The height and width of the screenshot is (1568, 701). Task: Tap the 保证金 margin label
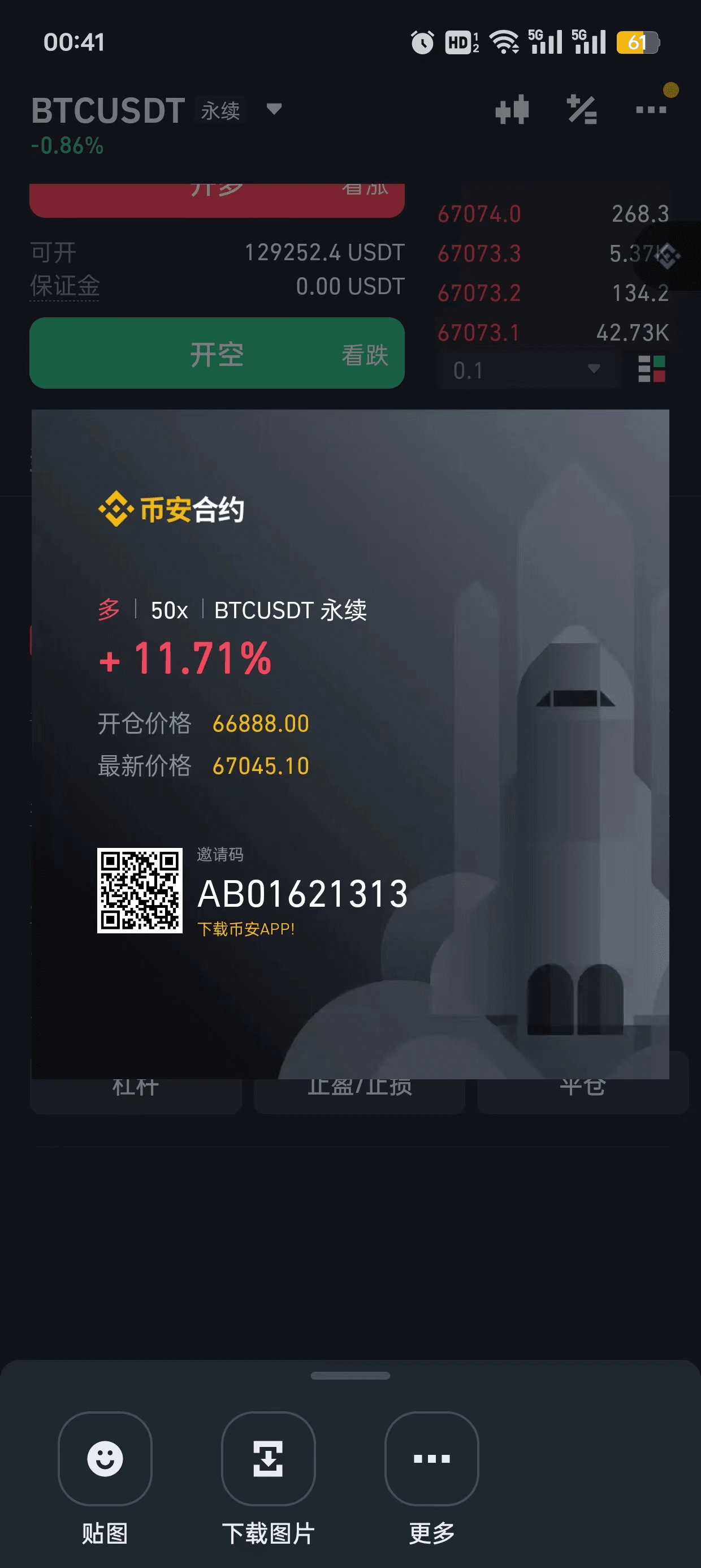point(64,286)
